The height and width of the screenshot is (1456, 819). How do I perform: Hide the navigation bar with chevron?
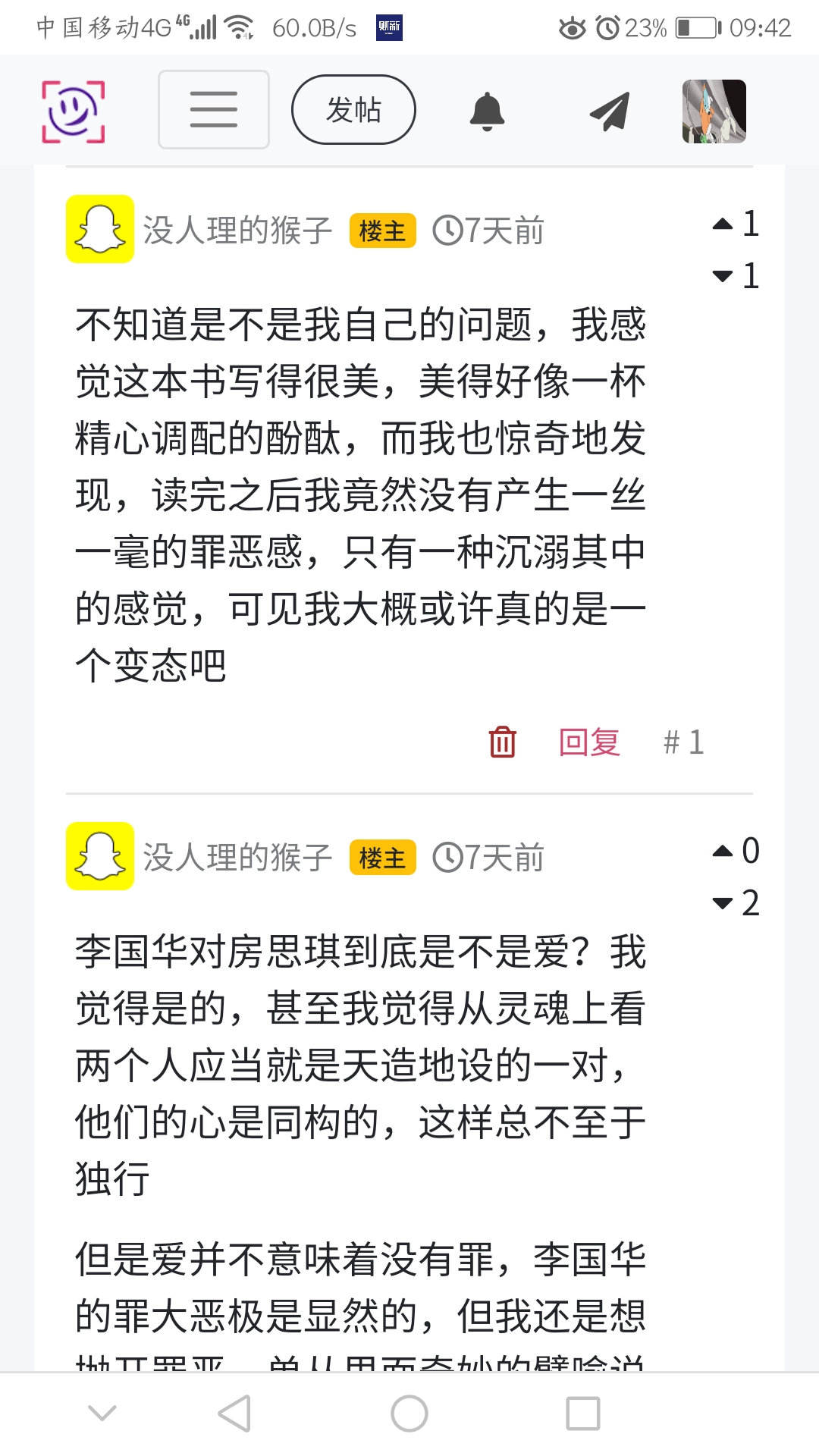tap(102, 1412)
